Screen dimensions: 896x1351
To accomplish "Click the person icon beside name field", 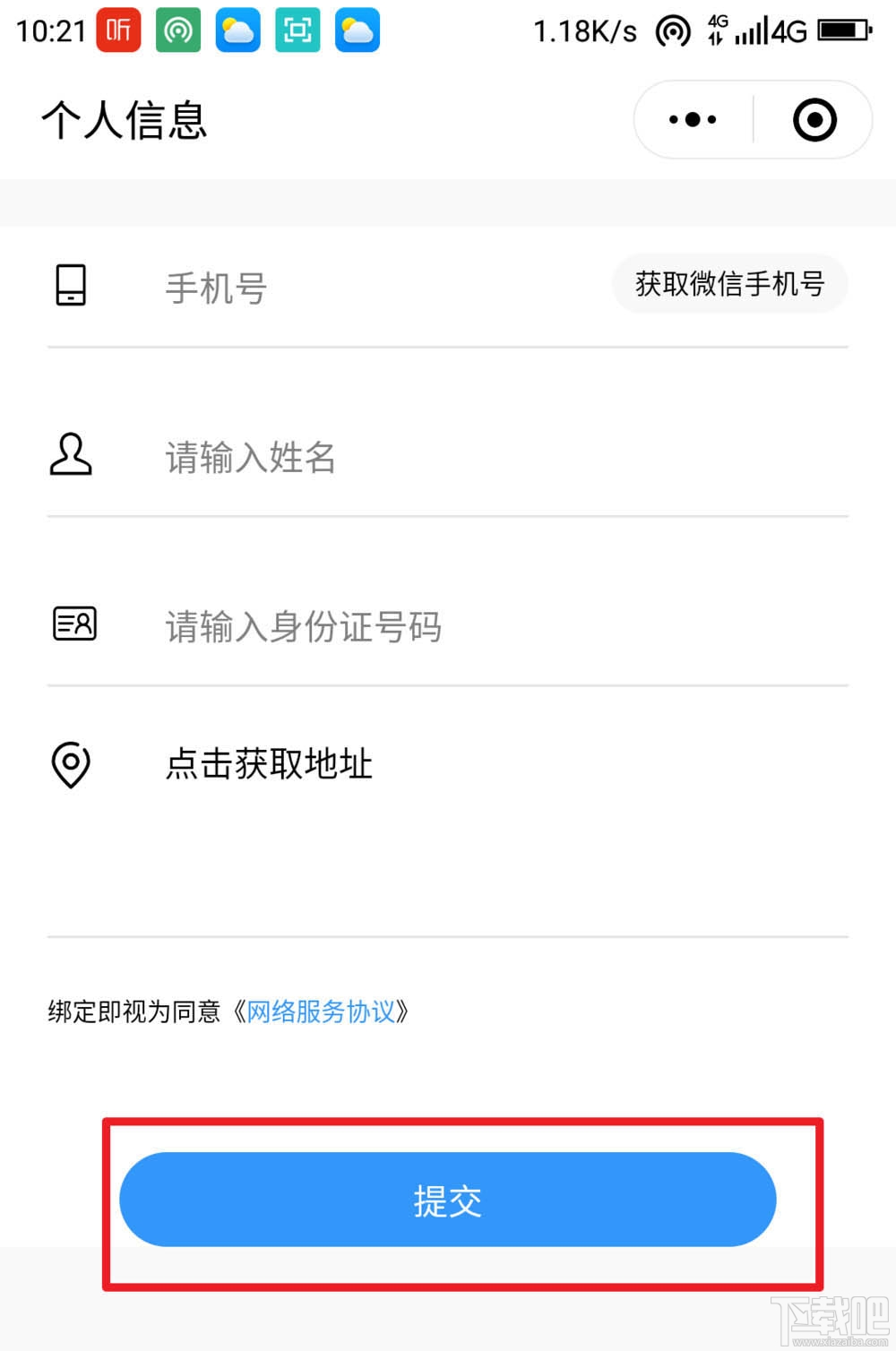I will (x=70, y=455).
